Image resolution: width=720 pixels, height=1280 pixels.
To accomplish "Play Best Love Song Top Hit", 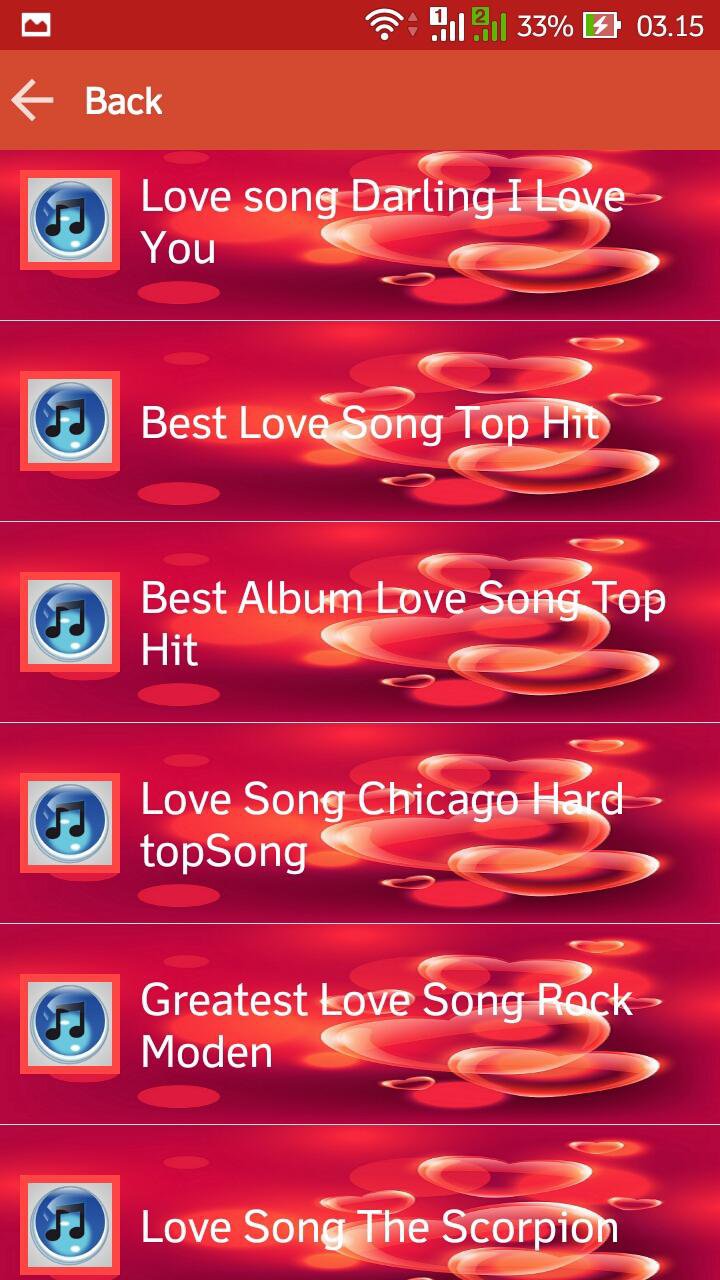I will tap(370, 422).
